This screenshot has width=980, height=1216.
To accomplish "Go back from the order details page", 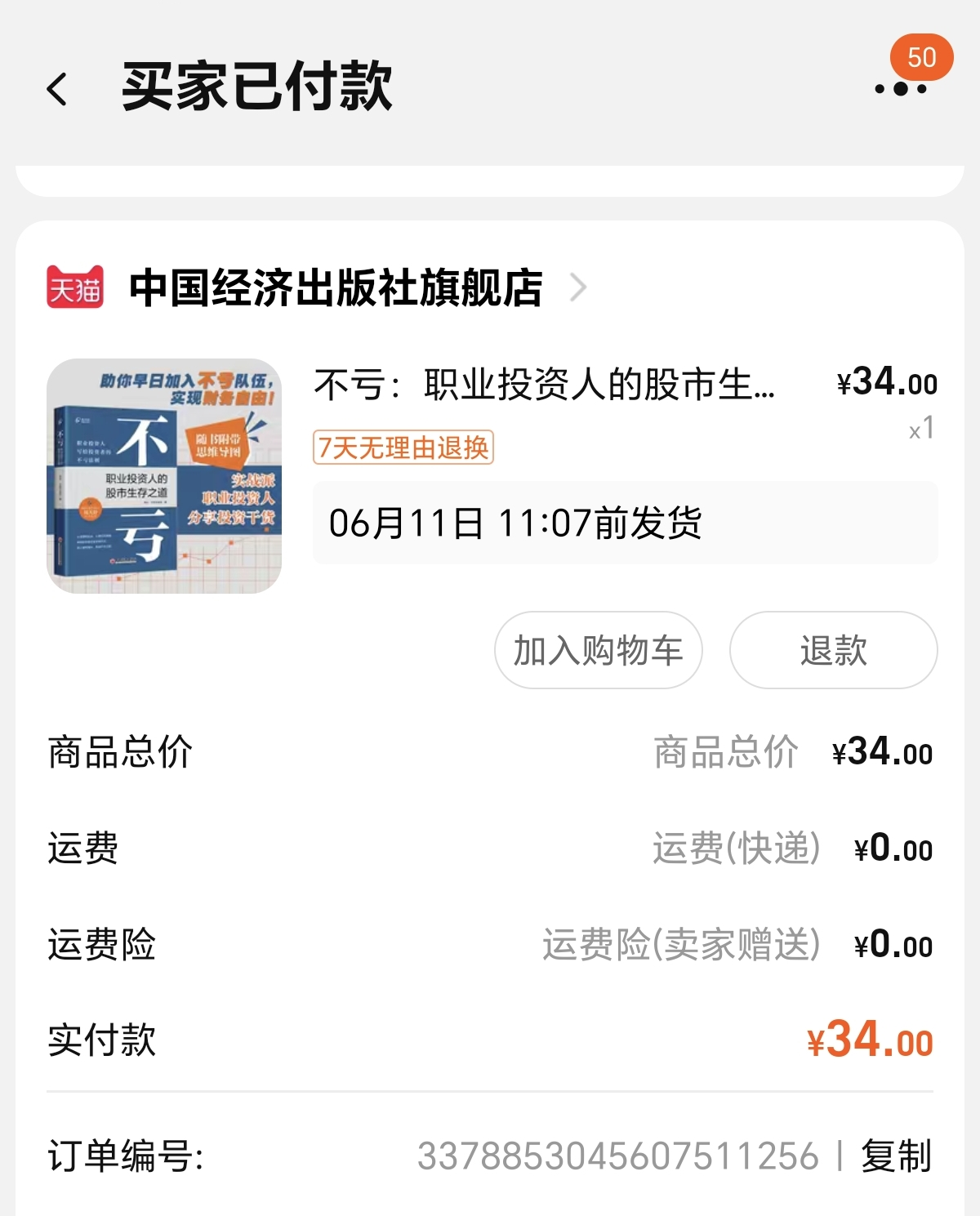I will tap(57, 89).
